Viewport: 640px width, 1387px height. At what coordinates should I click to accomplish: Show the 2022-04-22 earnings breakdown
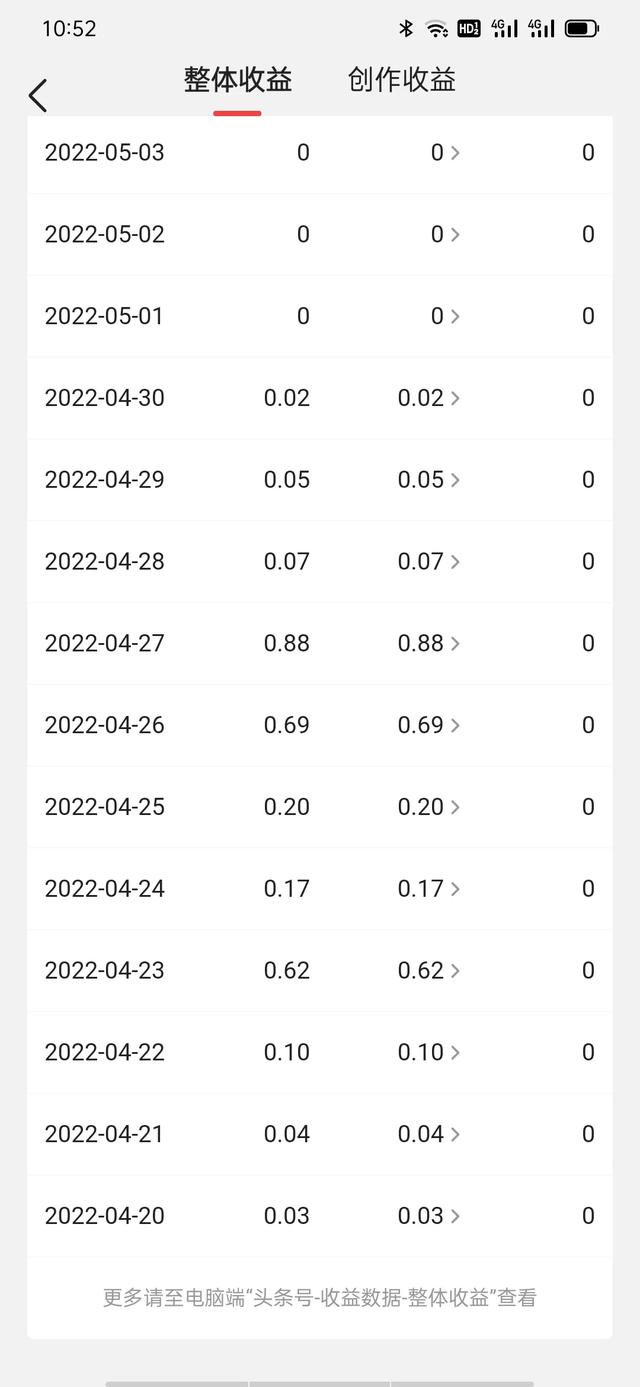point(455,1053)
